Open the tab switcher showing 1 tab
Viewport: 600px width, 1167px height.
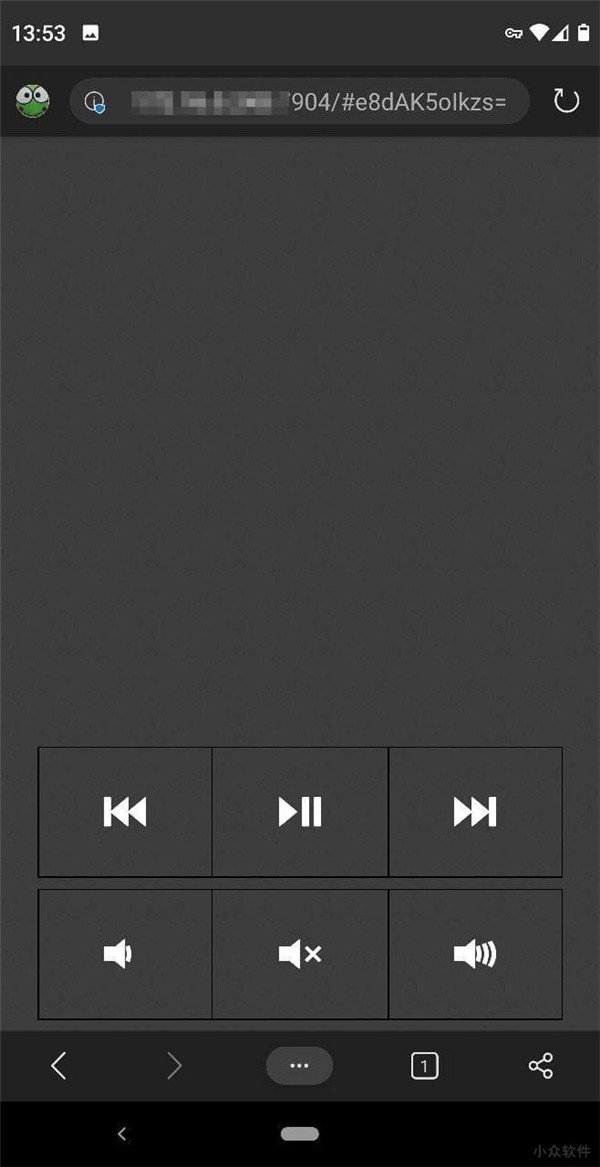tap(424, 1066)
